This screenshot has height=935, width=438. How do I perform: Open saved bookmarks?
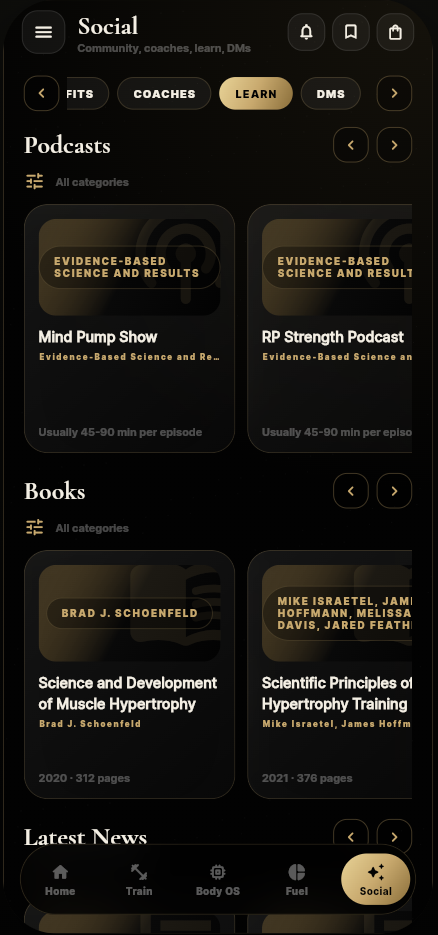pos(351,32)
